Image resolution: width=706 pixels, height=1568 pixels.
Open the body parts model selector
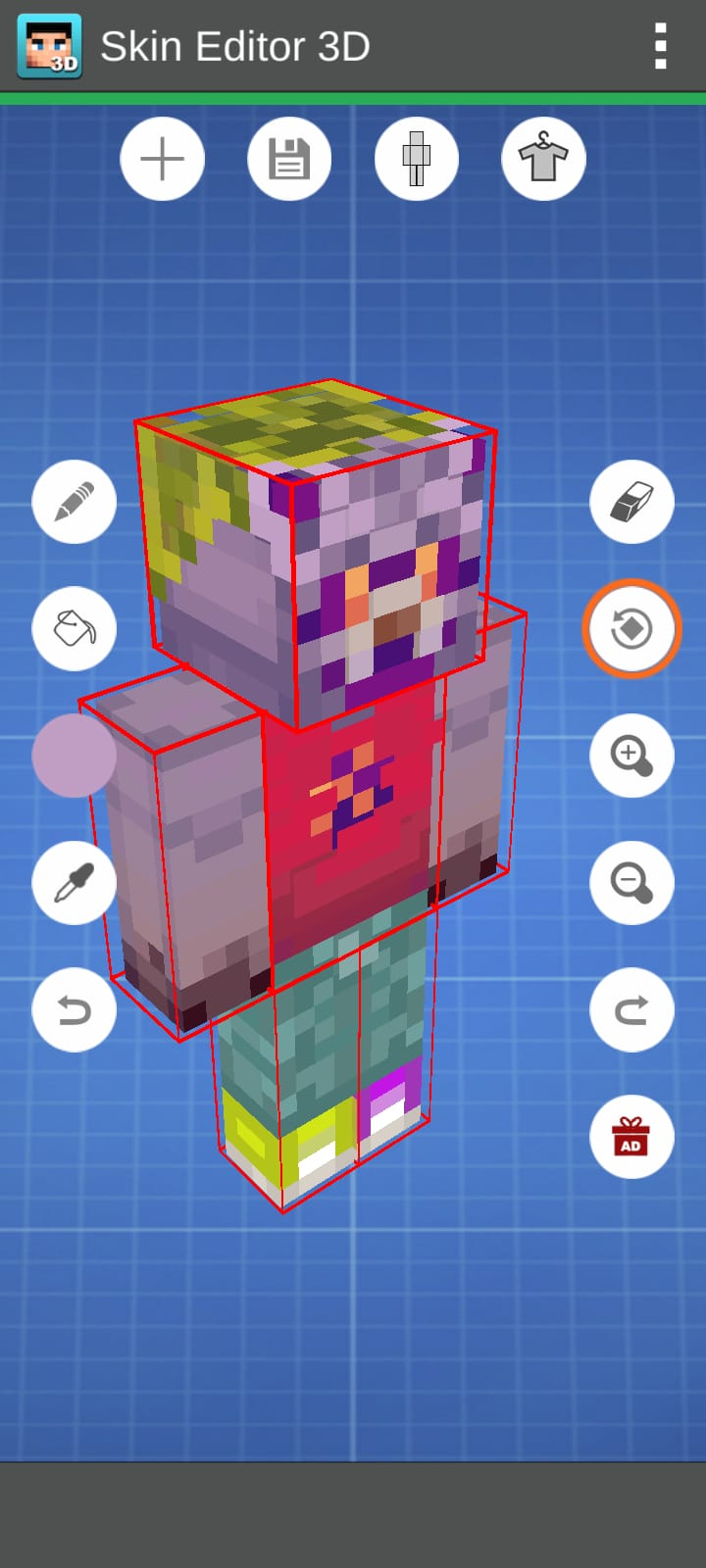click(x=417, y=159)
